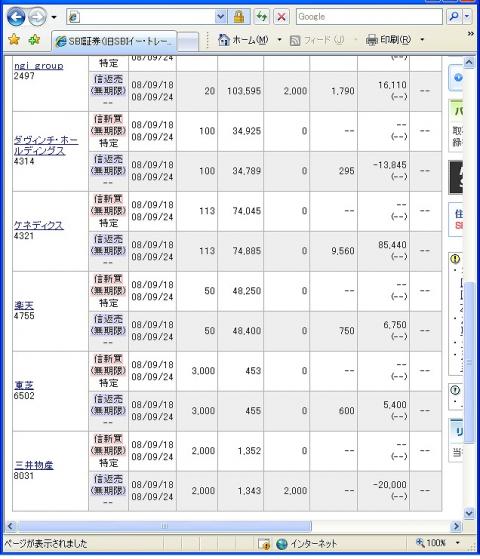Select the SBI証券 browser tab
This screenshot has height=559, width=480.
coord(114,41)
